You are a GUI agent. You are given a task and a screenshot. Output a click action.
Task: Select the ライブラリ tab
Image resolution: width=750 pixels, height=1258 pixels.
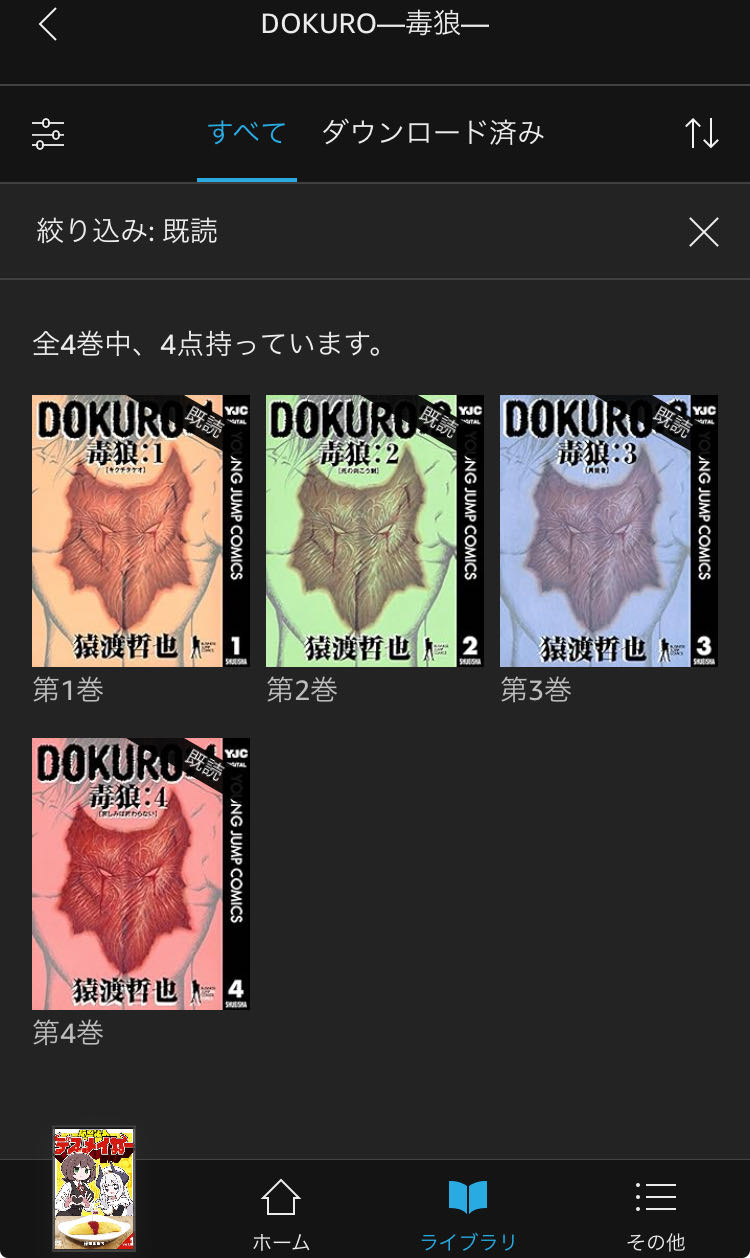pos(468,1212)
